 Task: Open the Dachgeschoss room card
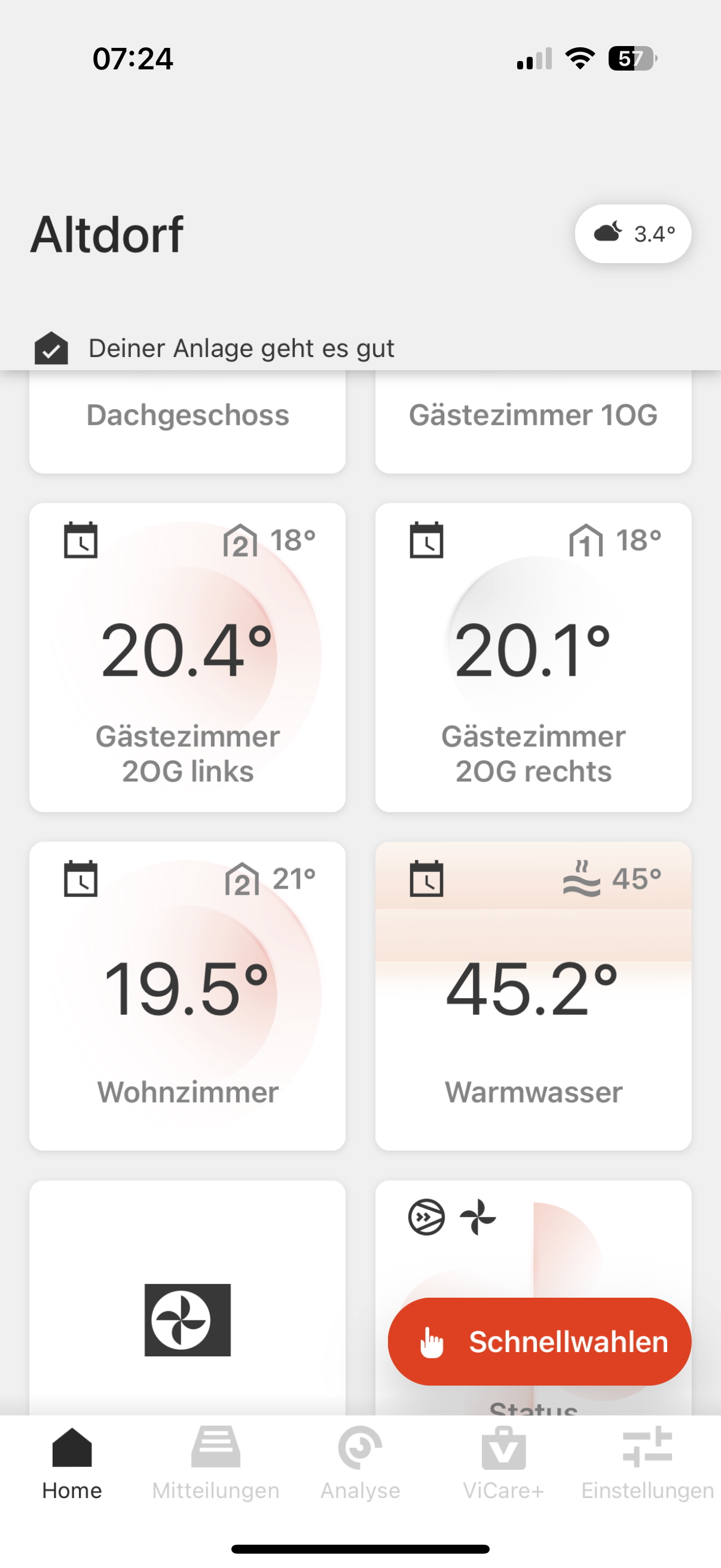pos(187,421)
